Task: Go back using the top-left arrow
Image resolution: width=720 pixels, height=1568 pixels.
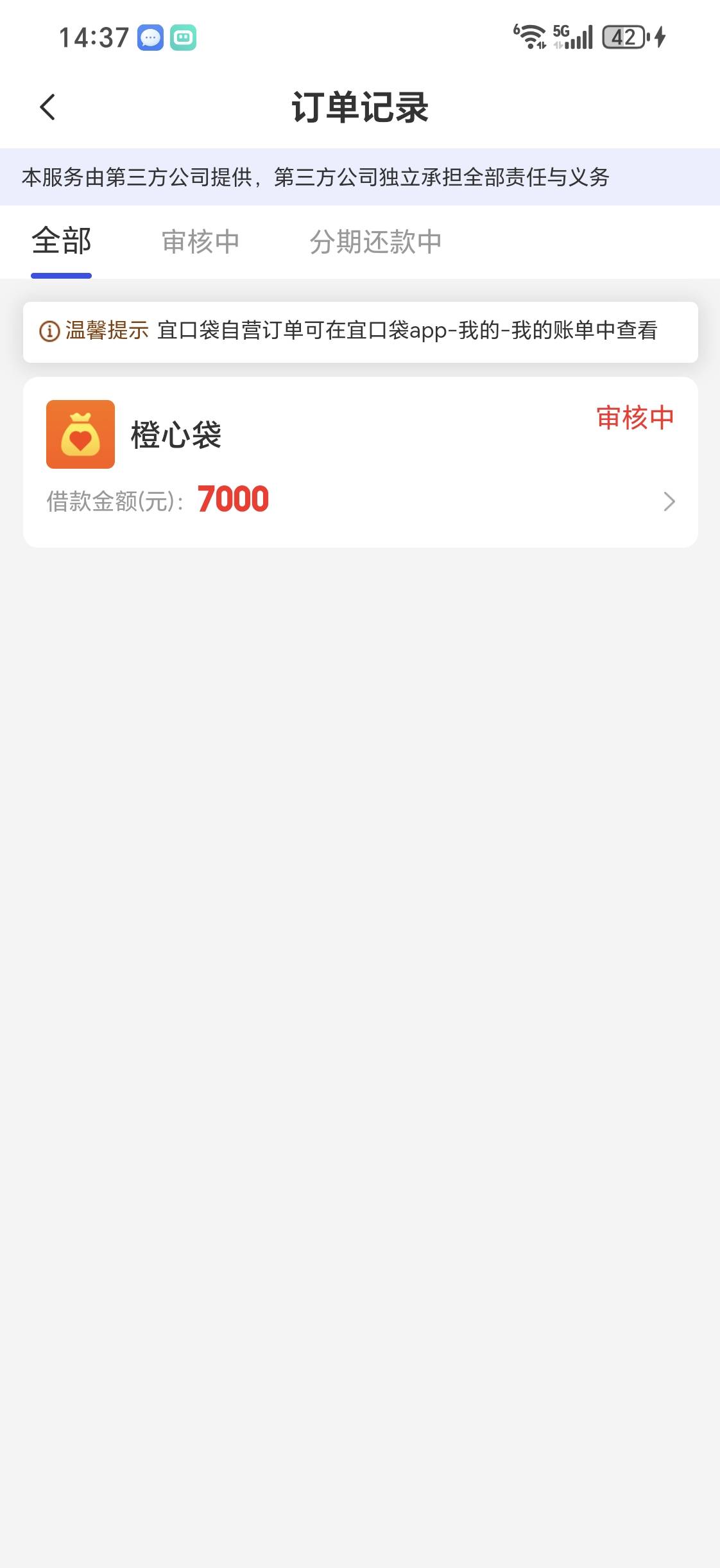Action: pos(47,107)
